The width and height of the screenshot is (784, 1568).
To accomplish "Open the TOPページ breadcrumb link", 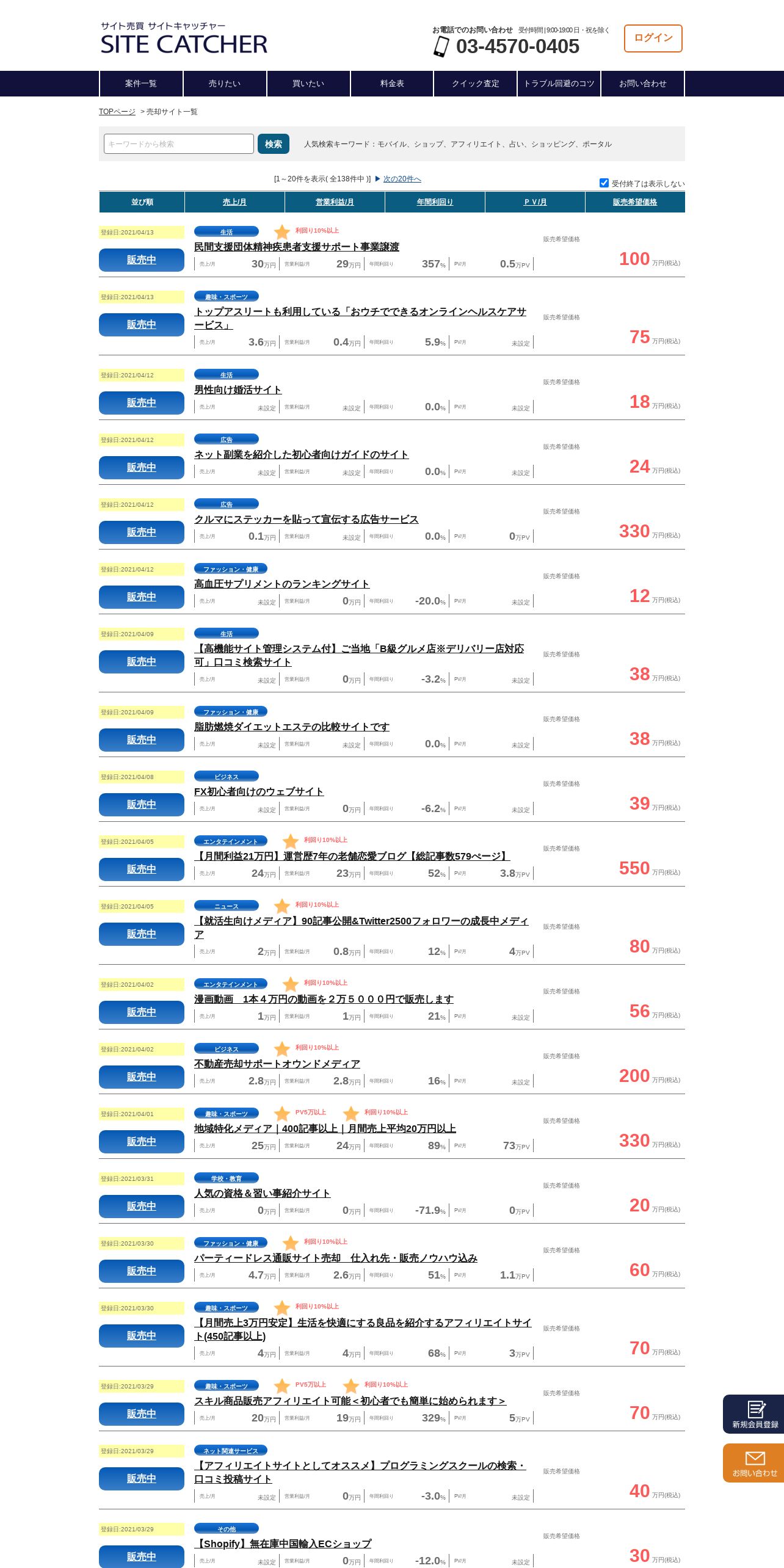I will point(117,112).
